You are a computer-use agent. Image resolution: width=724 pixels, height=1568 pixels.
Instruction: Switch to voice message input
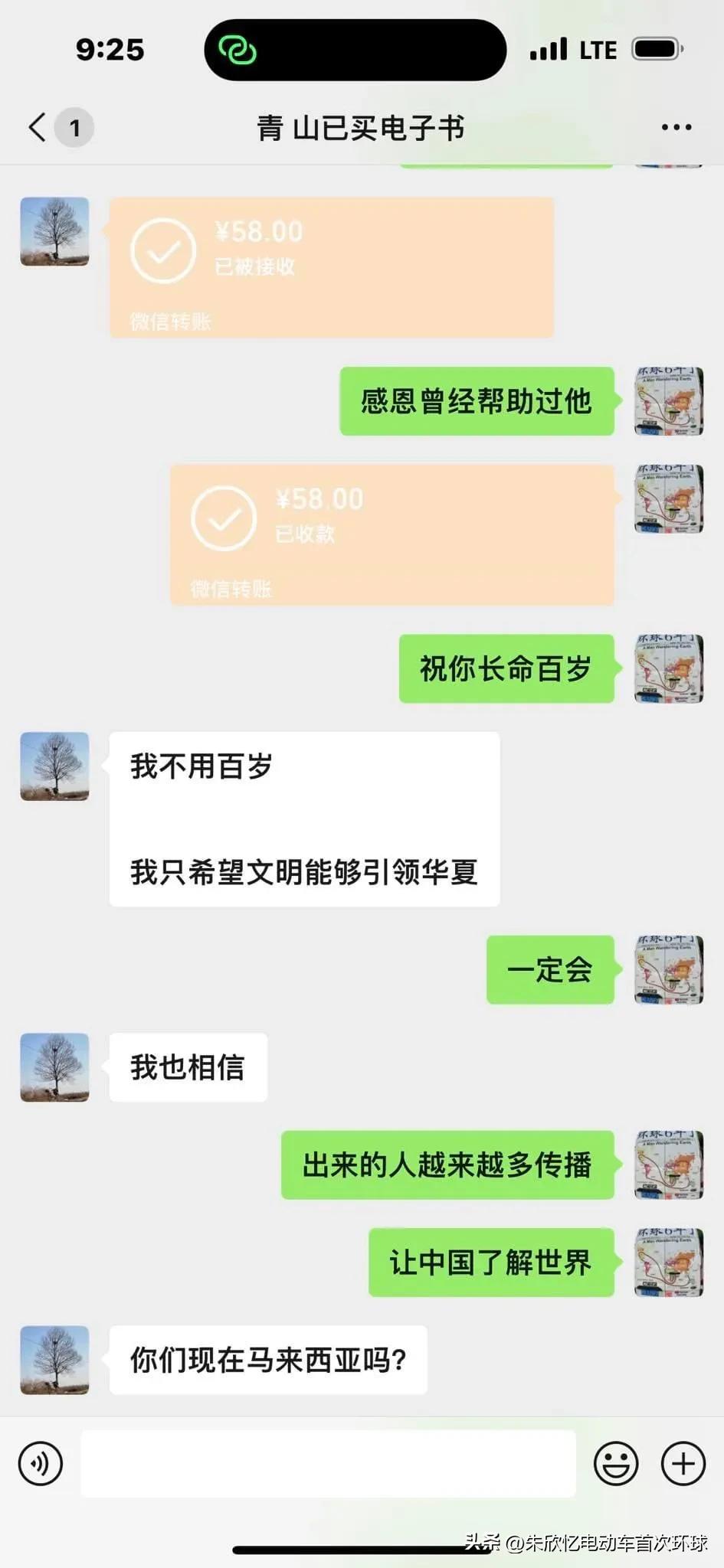click(x=40, y=1463)
